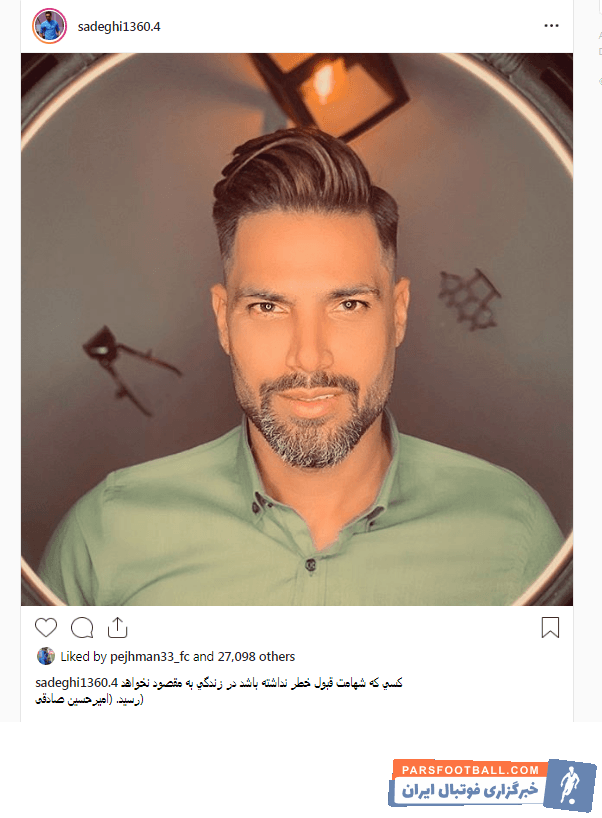Screen dimensions: 602x818
Task: Visit sadeghi1360.4's profile from the header username
Action: coord(119,27)
